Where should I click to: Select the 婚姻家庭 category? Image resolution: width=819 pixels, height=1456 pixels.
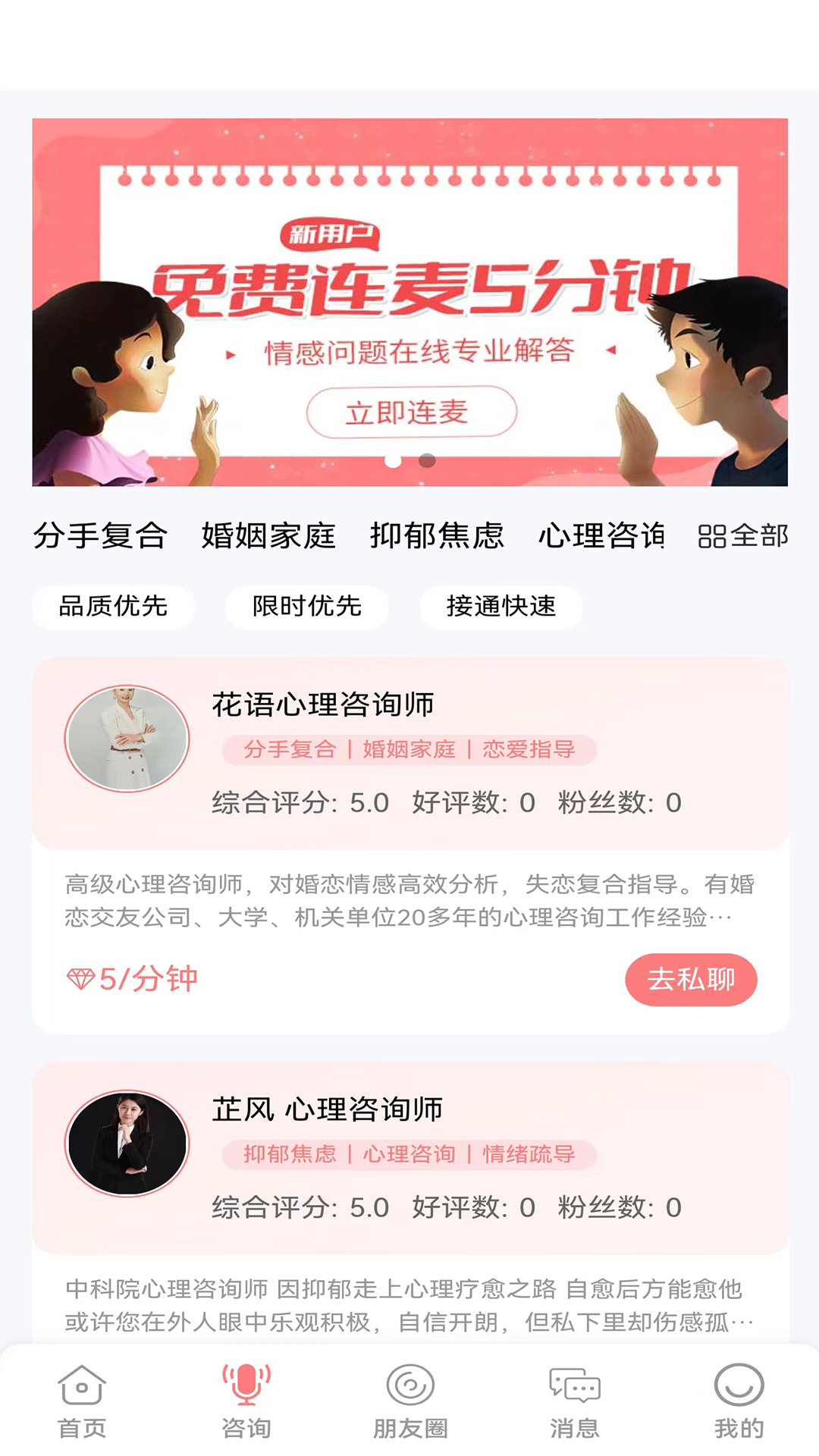point(268,535)
